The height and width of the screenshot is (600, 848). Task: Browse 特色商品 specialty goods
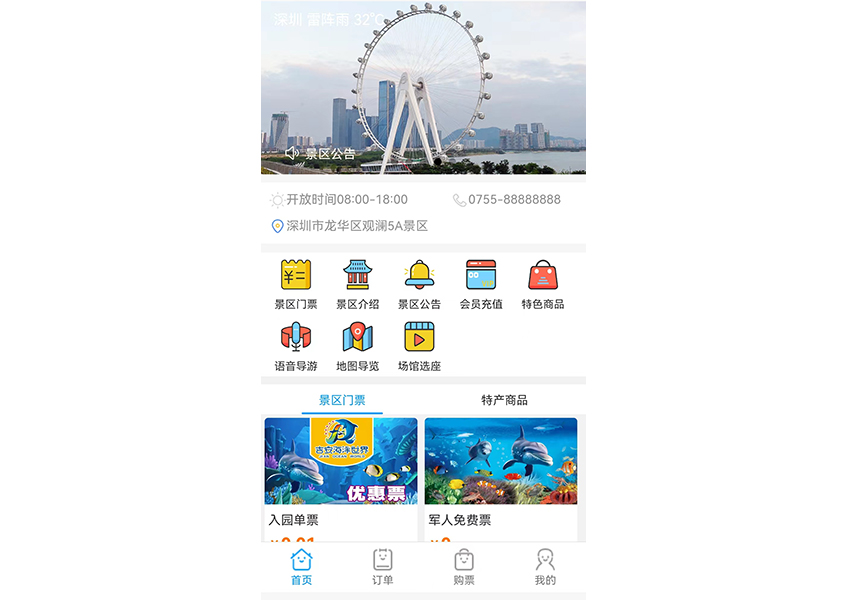543,284
